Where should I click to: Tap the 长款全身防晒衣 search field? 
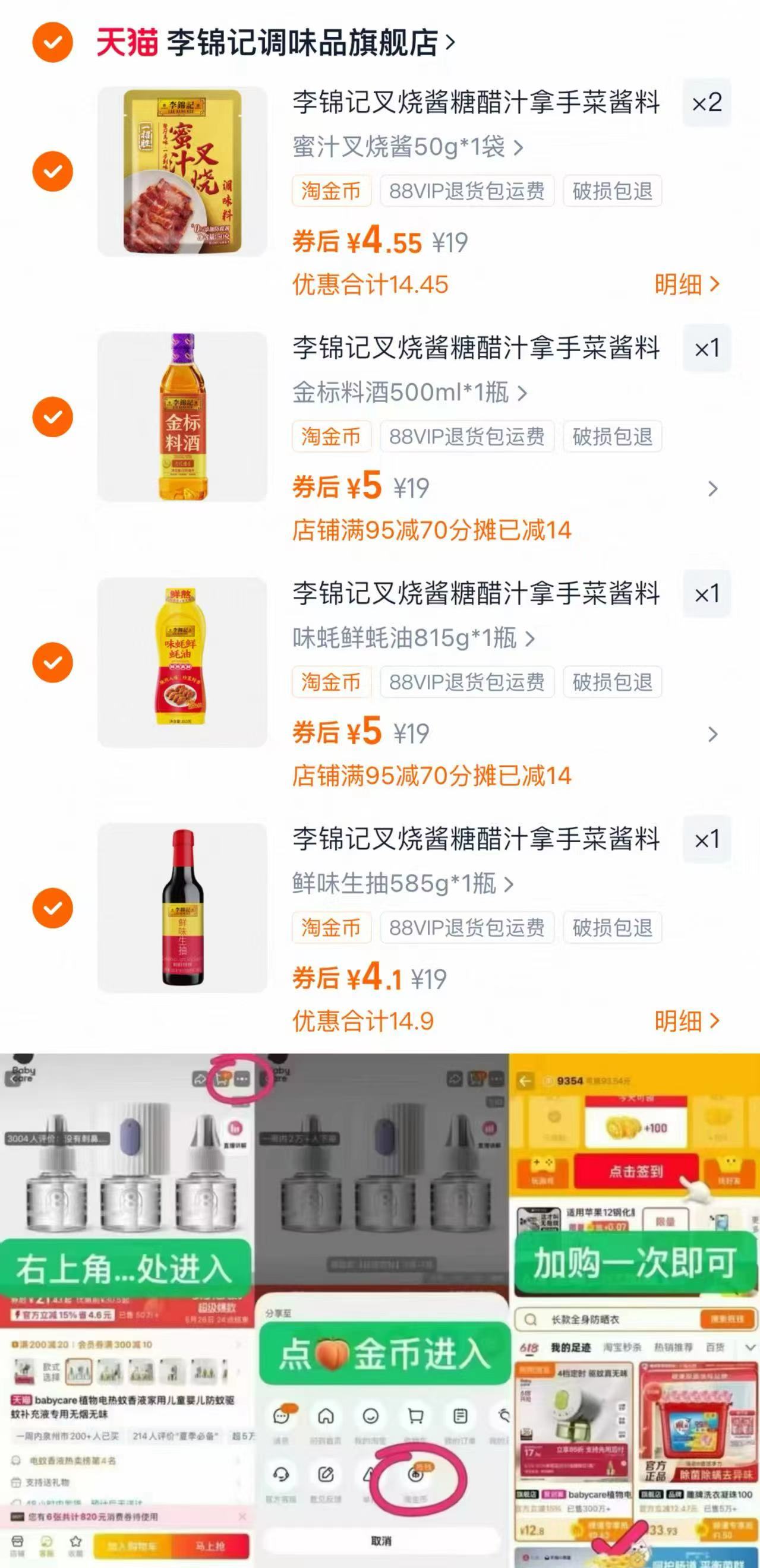584,1320
